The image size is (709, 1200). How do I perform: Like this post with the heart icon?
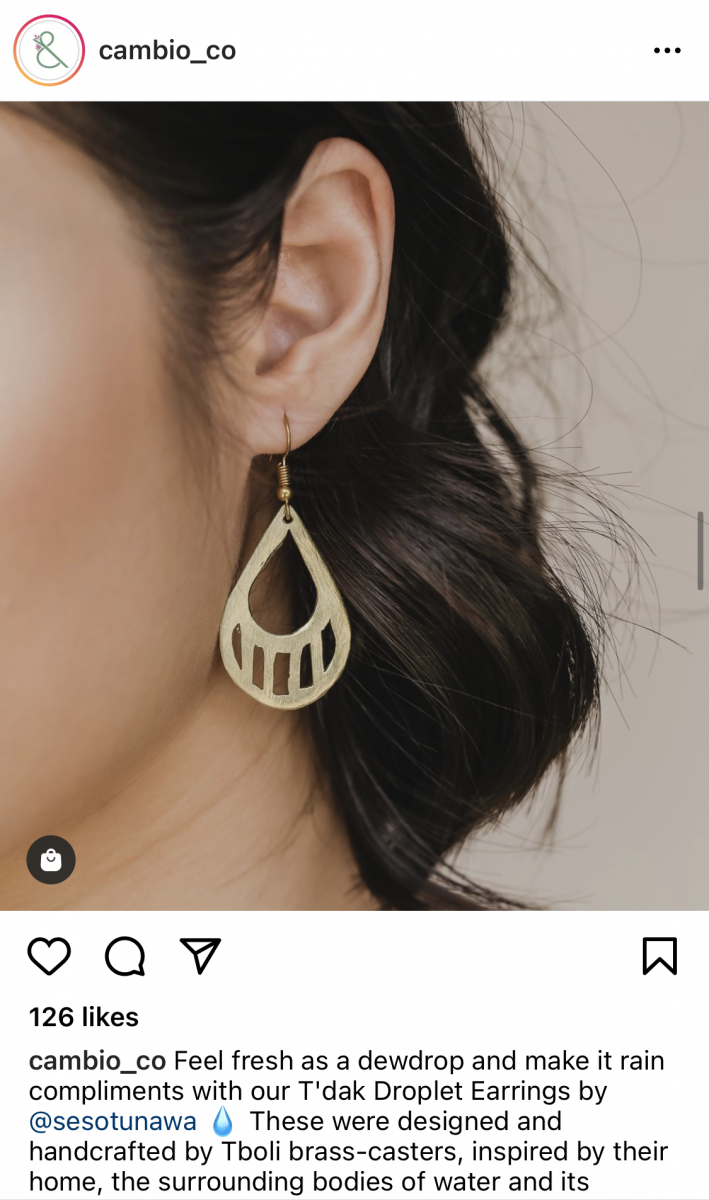click(x=49, y=956)
